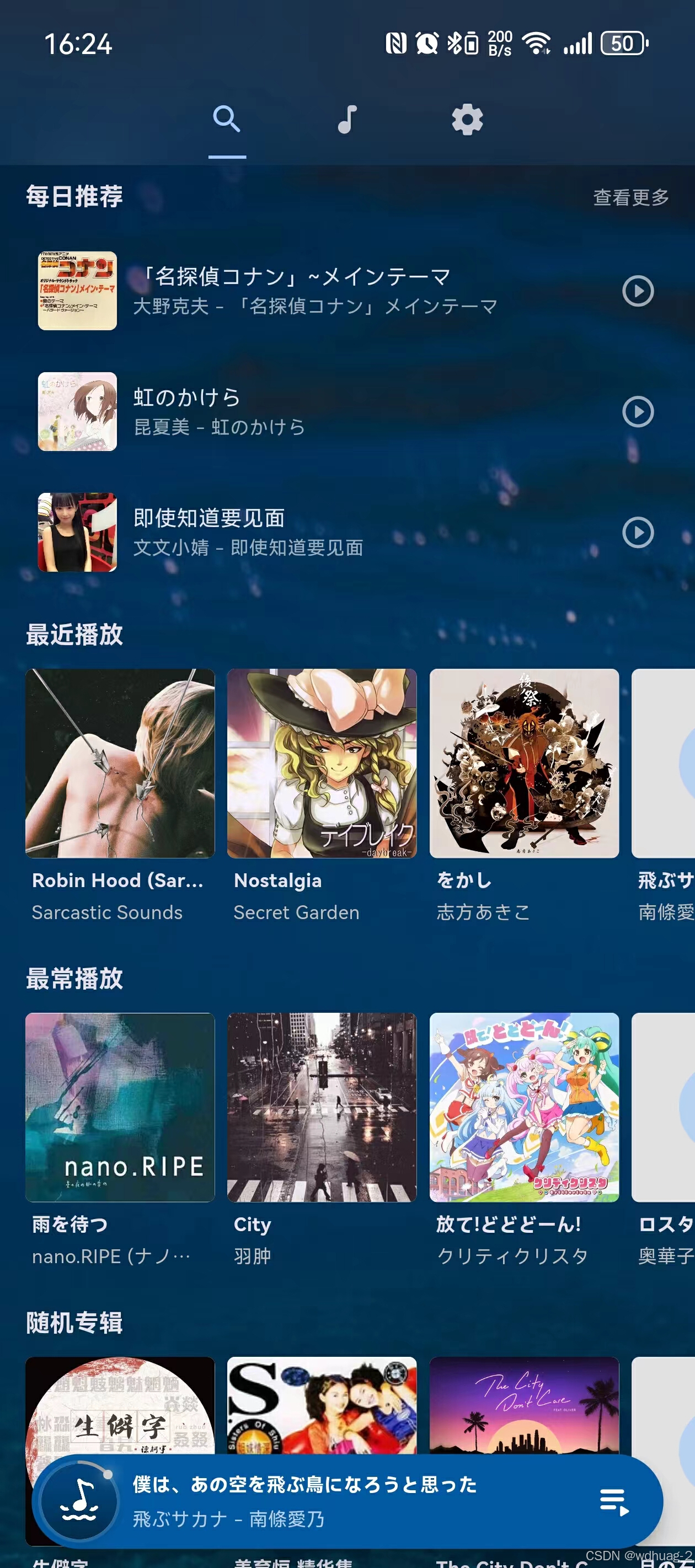Open 雨を待つ by nano.RIPE
Screen dimensions: 695x1568
point(120,1107)
